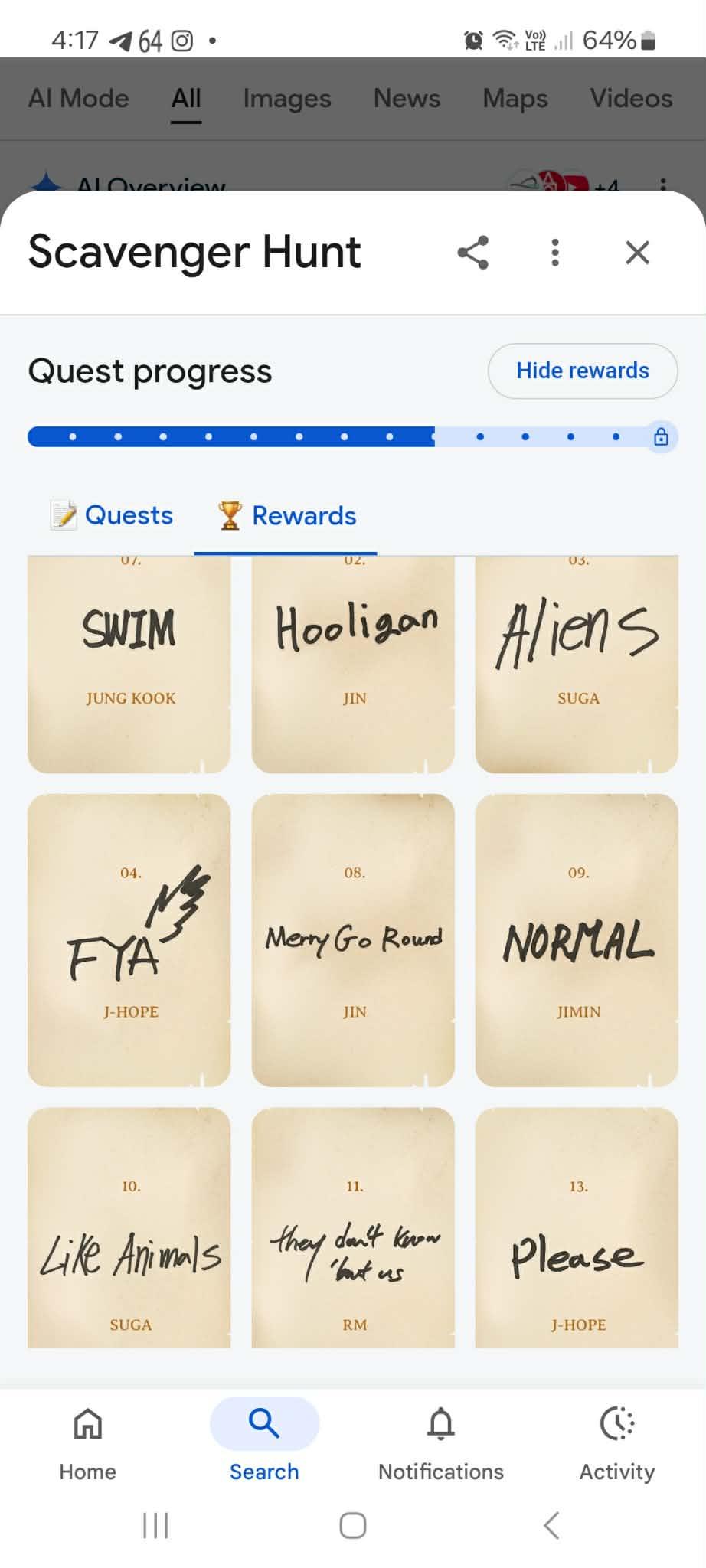Open the Scavenger Hunt overflow menu
The height and width of the screenshot is (1568, 706).
[555, 253]
